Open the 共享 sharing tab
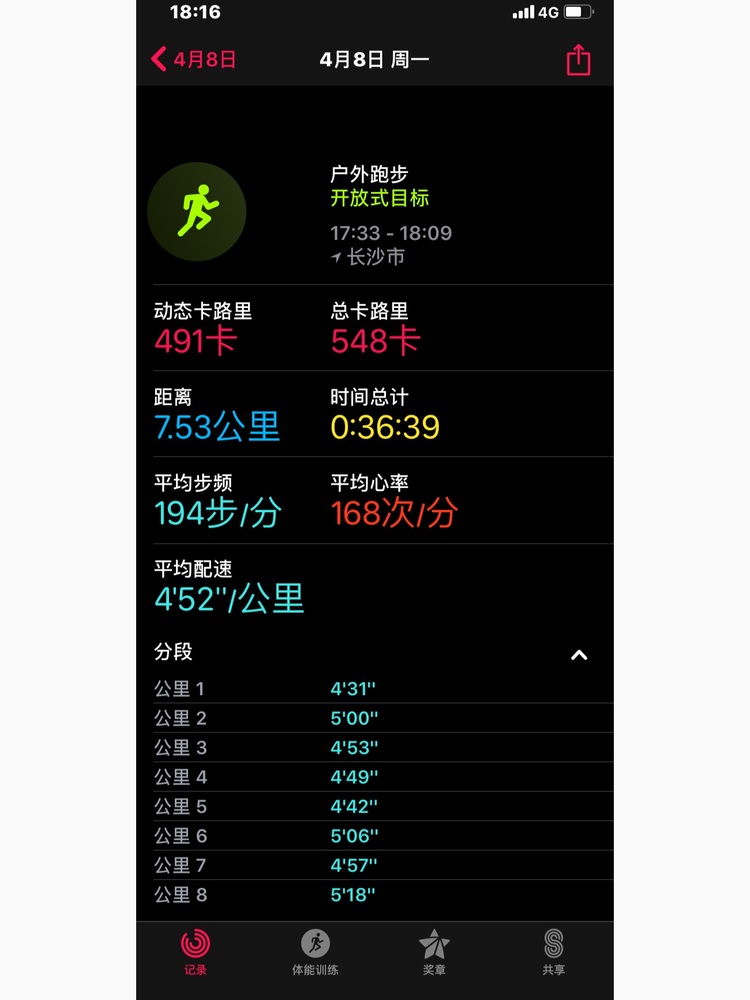Image resolution: width=750 pixels, height=1000 pixels. [x=553, y=951]
